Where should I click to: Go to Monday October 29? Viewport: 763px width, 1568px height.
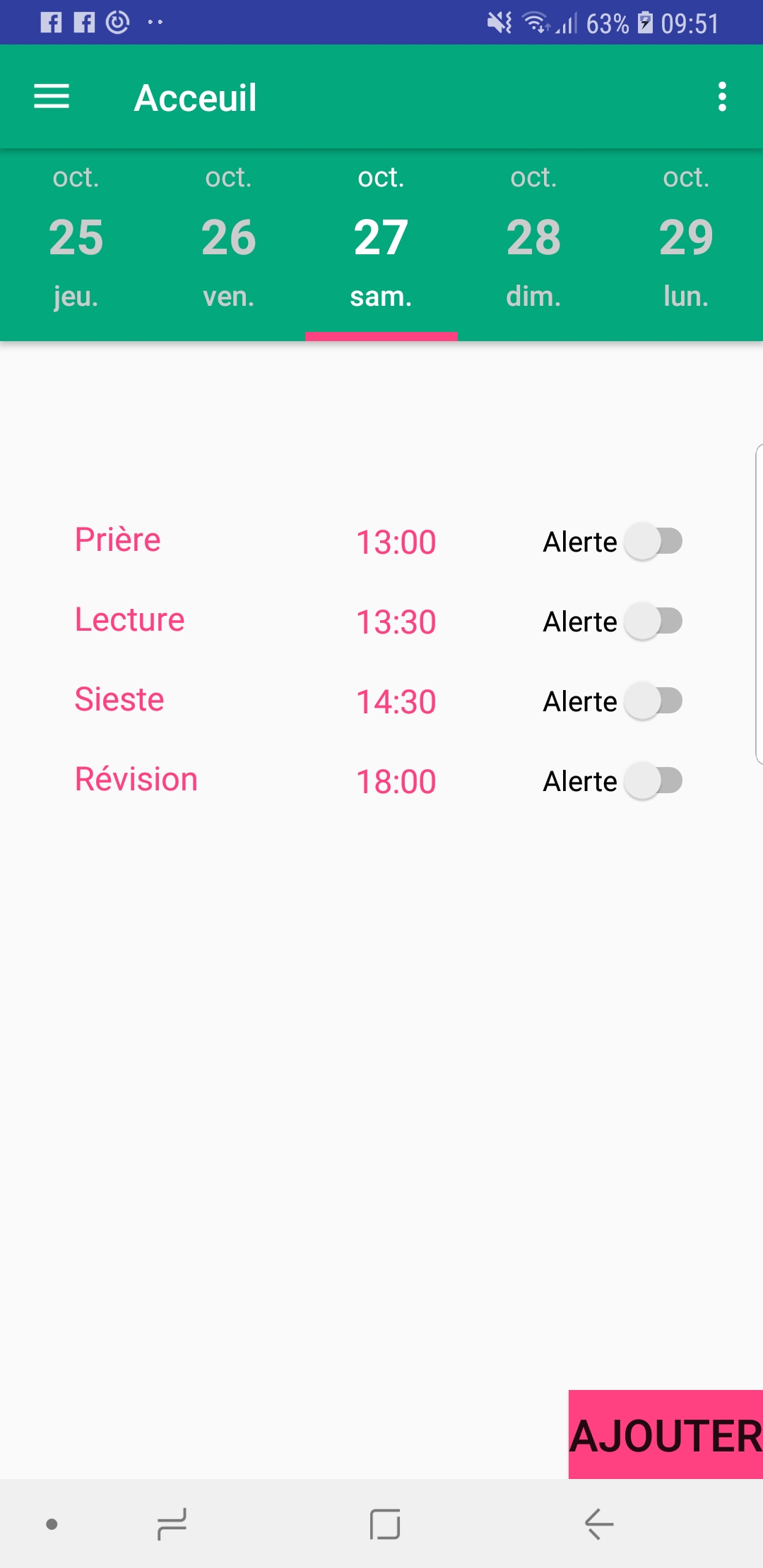click(x=686, y=237)
